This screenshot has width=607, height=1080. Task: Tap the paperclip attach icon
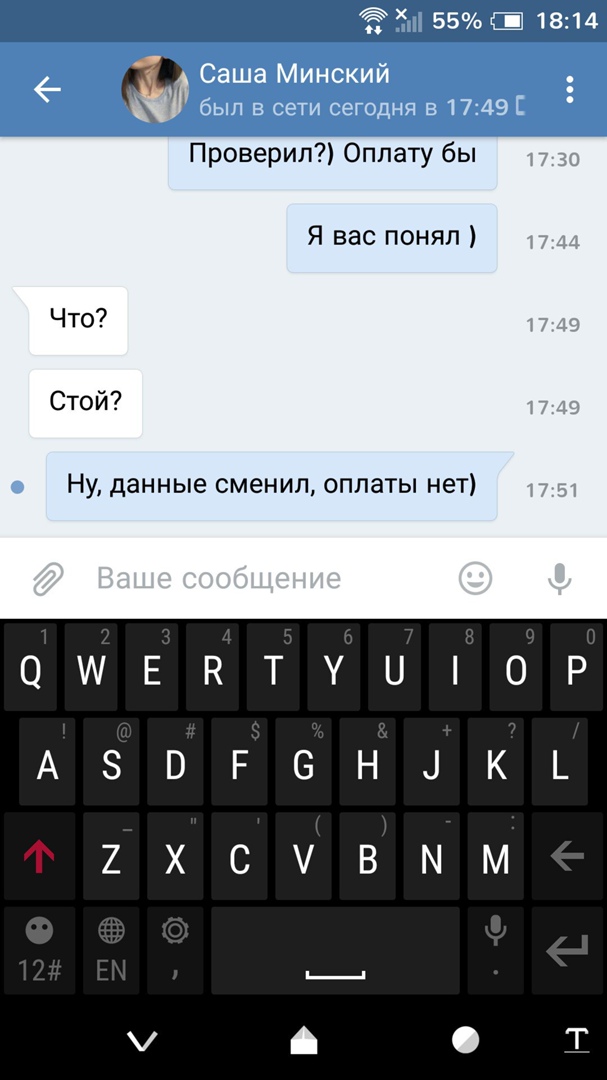pos(47,578)
